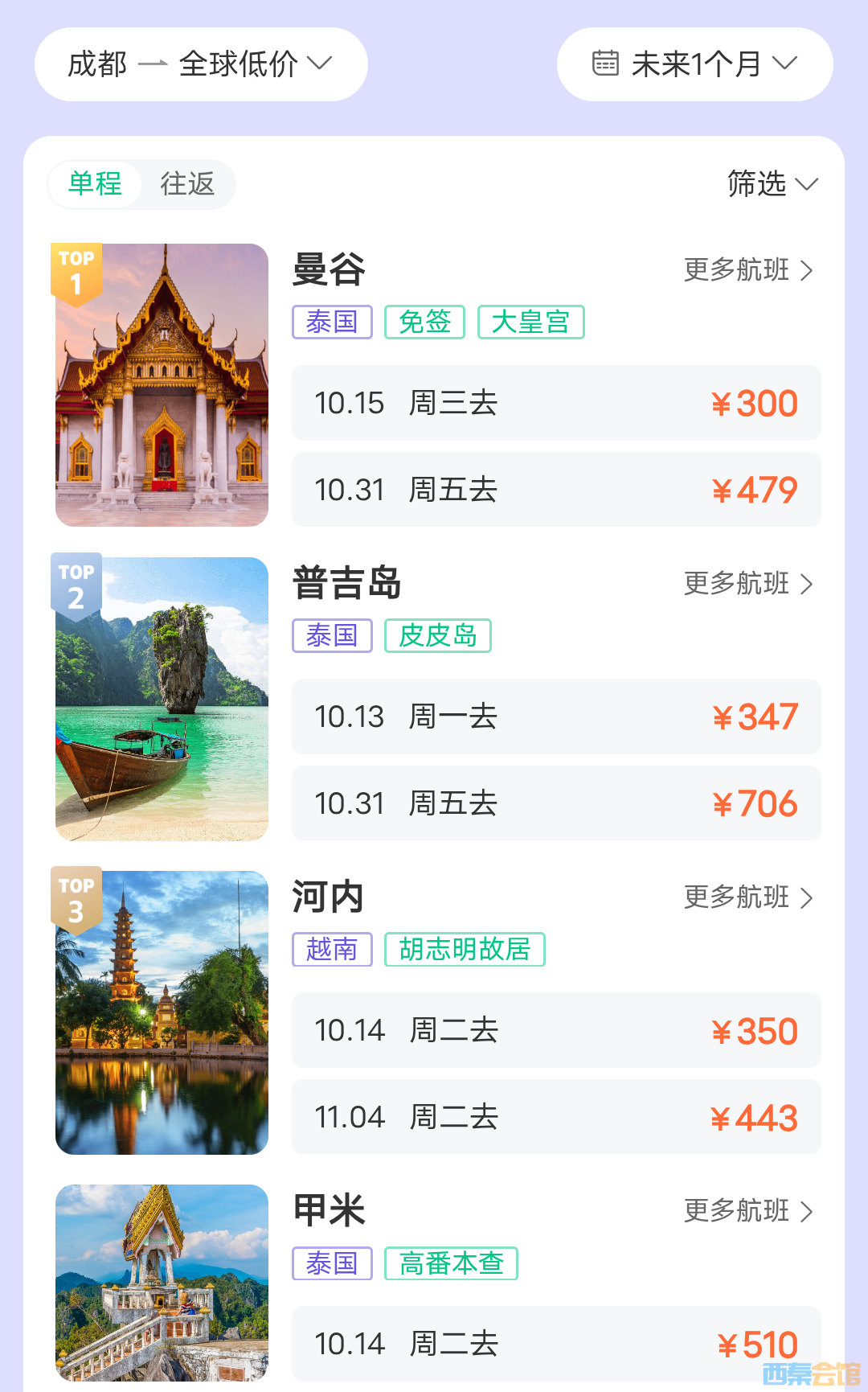See 更多航班 for 普吉岛

748,584
